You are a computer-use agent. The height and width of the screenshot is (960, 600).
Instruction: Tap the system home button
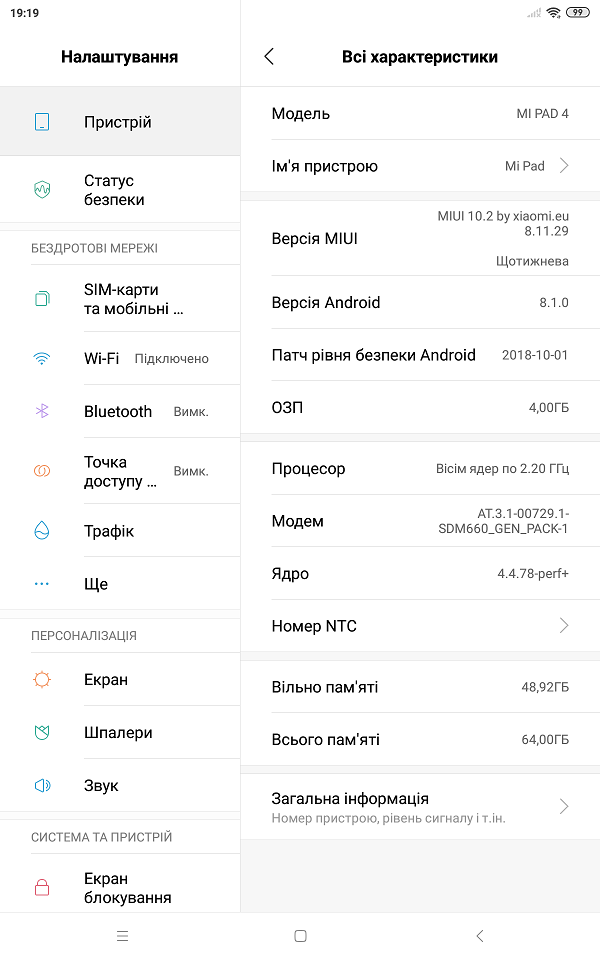[300, 936]
